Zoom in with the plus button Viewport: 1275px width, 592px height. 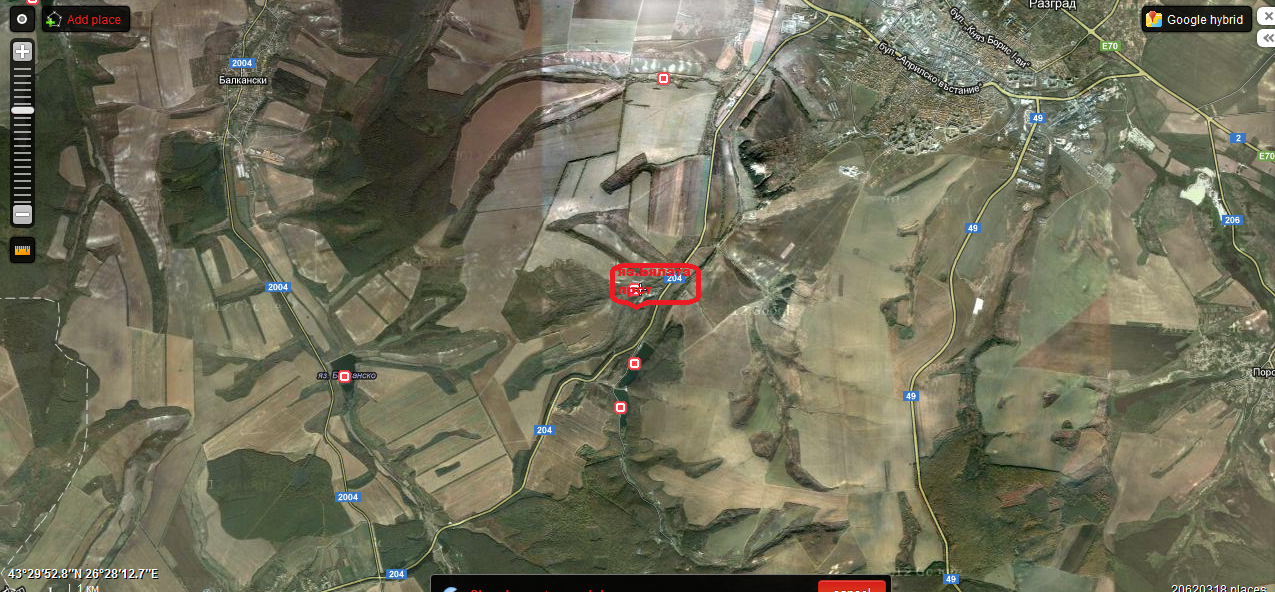22,52
